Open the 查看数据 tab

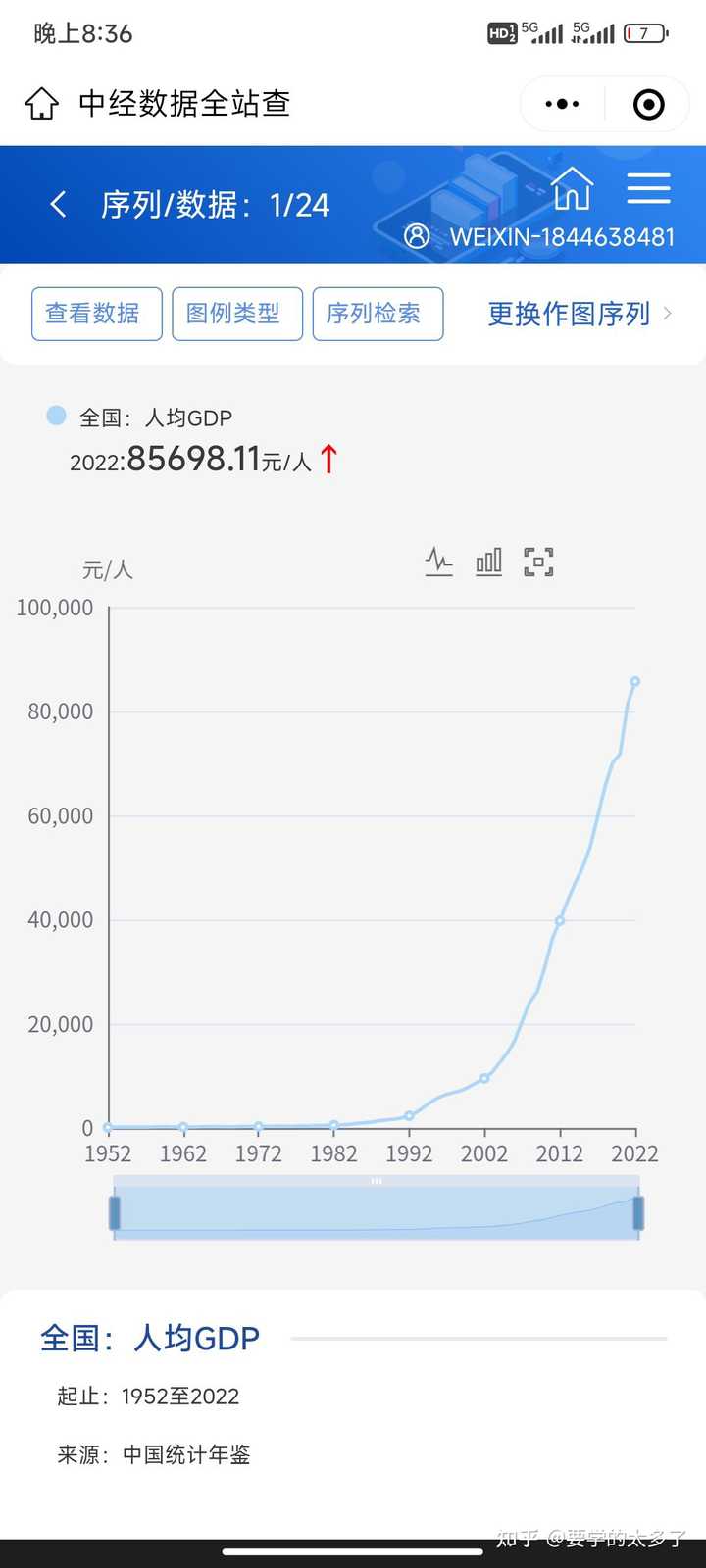[x=96, y=314]
